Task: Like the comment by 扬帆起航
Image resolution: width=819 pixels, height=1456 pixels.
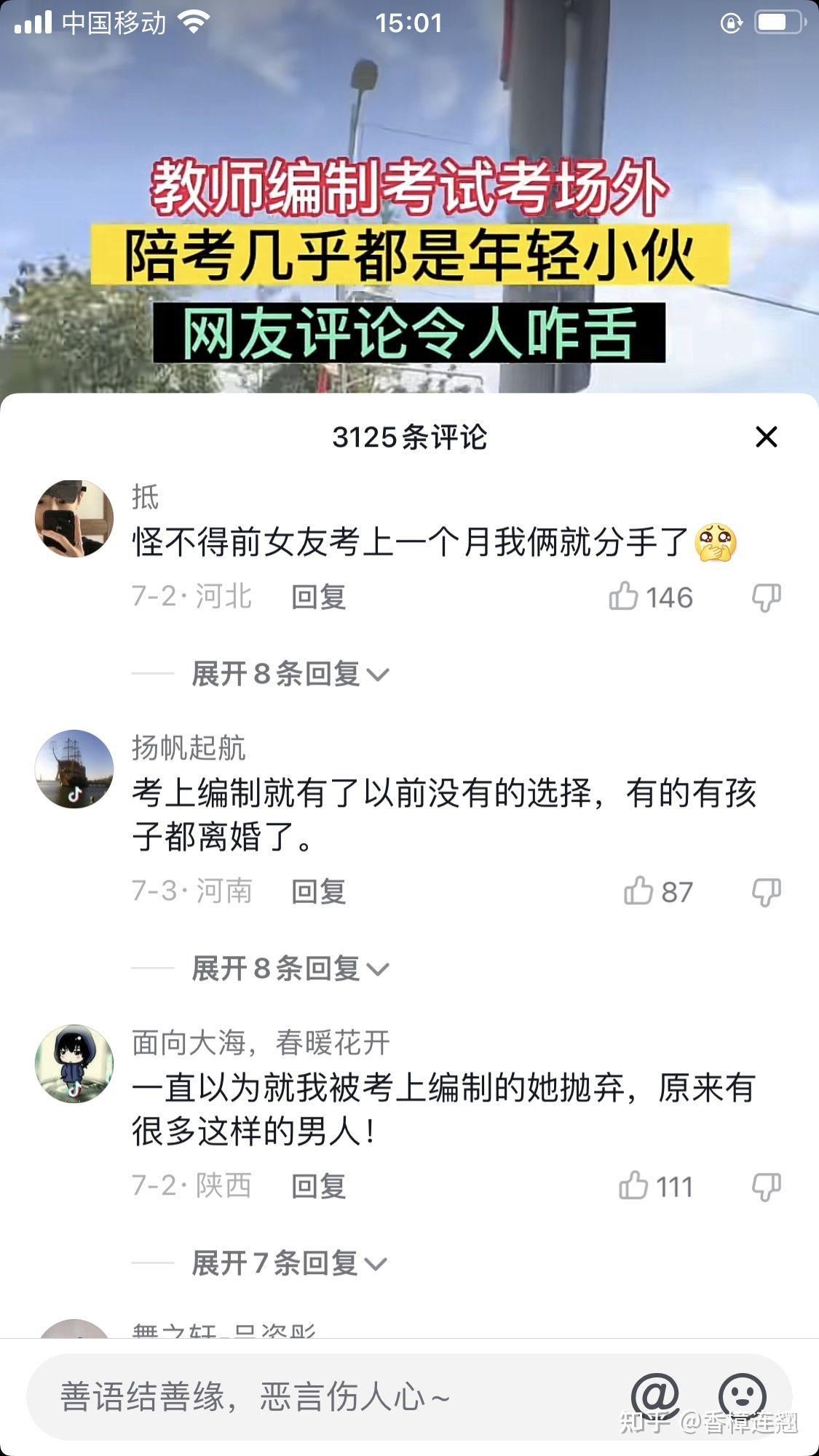Action: pyautogui.click(x=638, y=891)
